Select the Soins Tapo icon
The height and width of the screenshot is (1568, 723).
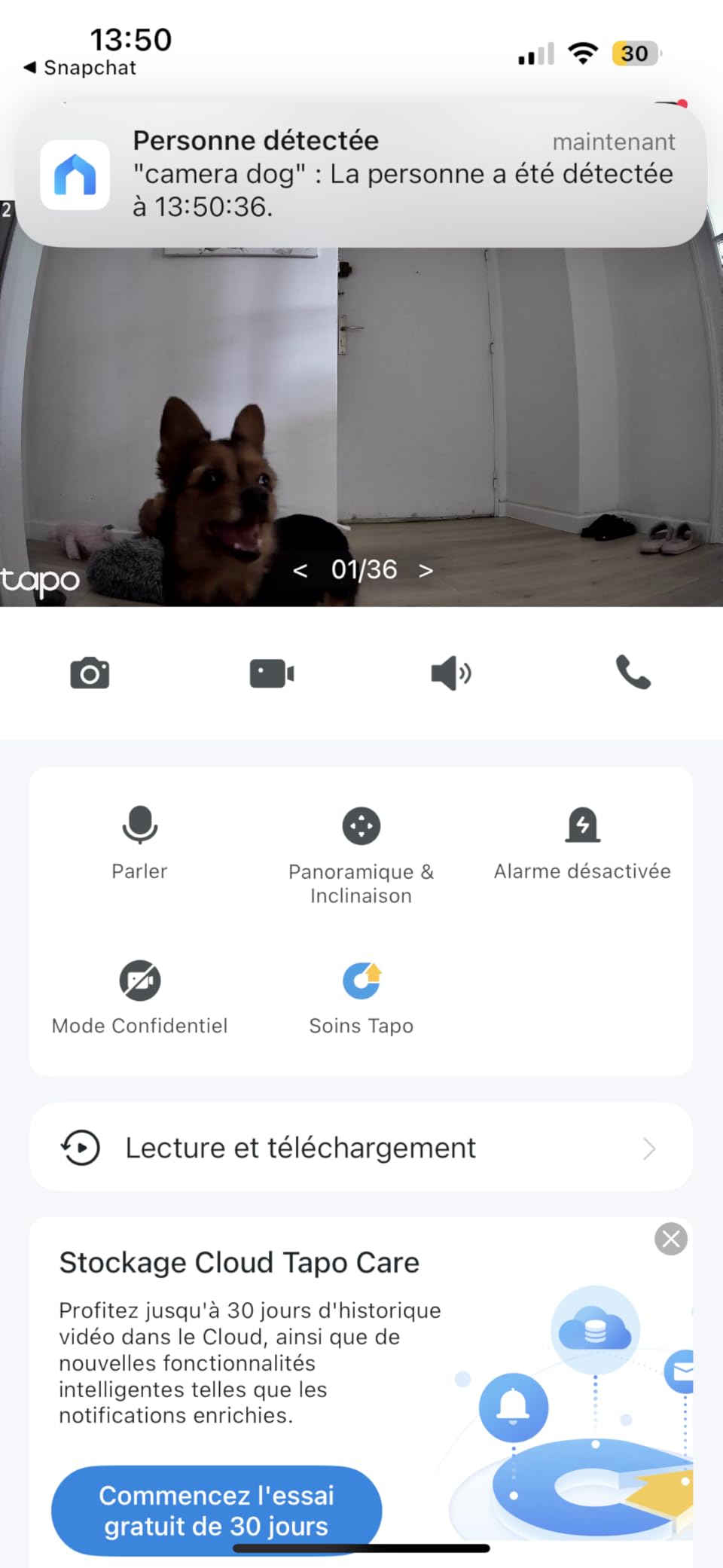(x=361, y=981)
